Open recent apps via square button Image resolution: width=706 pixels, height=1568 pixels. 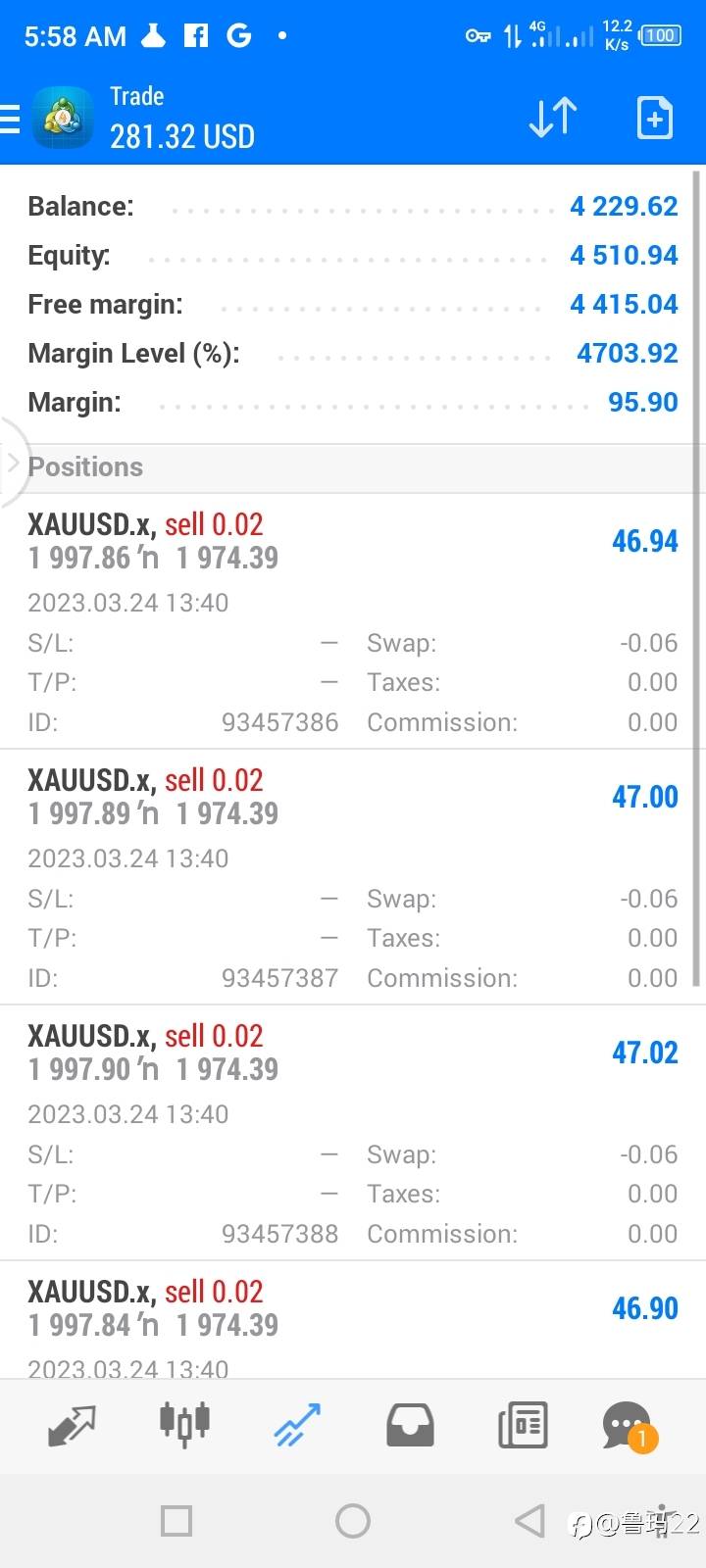[x=176, y=1521]
